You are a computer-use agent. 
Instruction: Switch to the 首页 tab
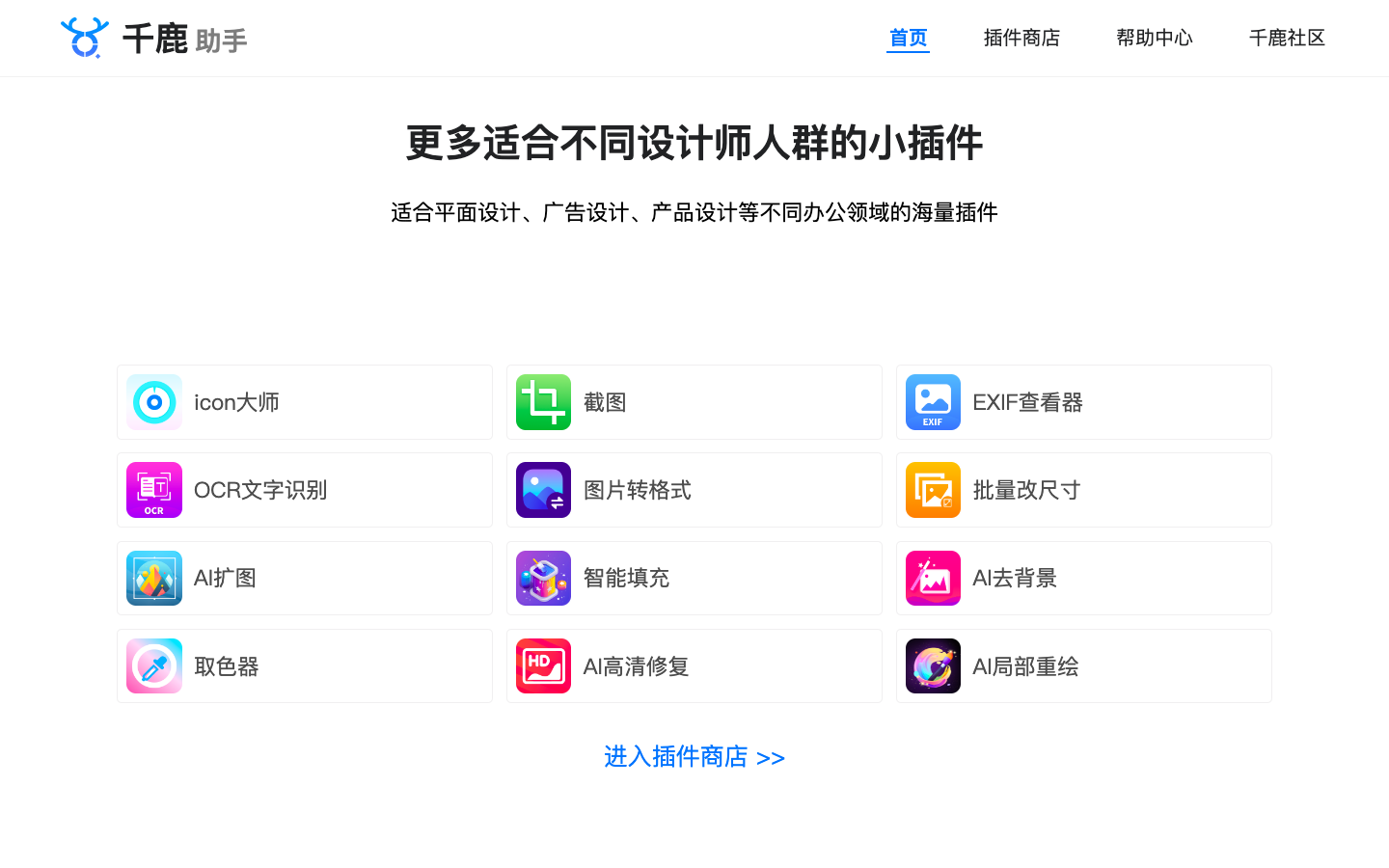908,38
